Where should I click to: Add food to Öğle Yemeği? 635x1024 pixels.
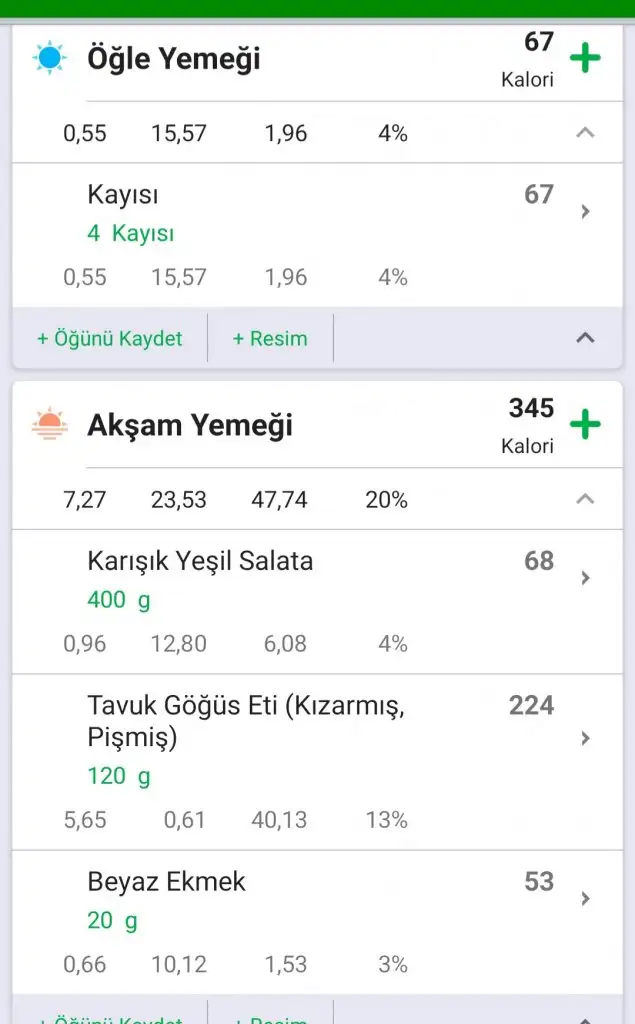[585, 58]
